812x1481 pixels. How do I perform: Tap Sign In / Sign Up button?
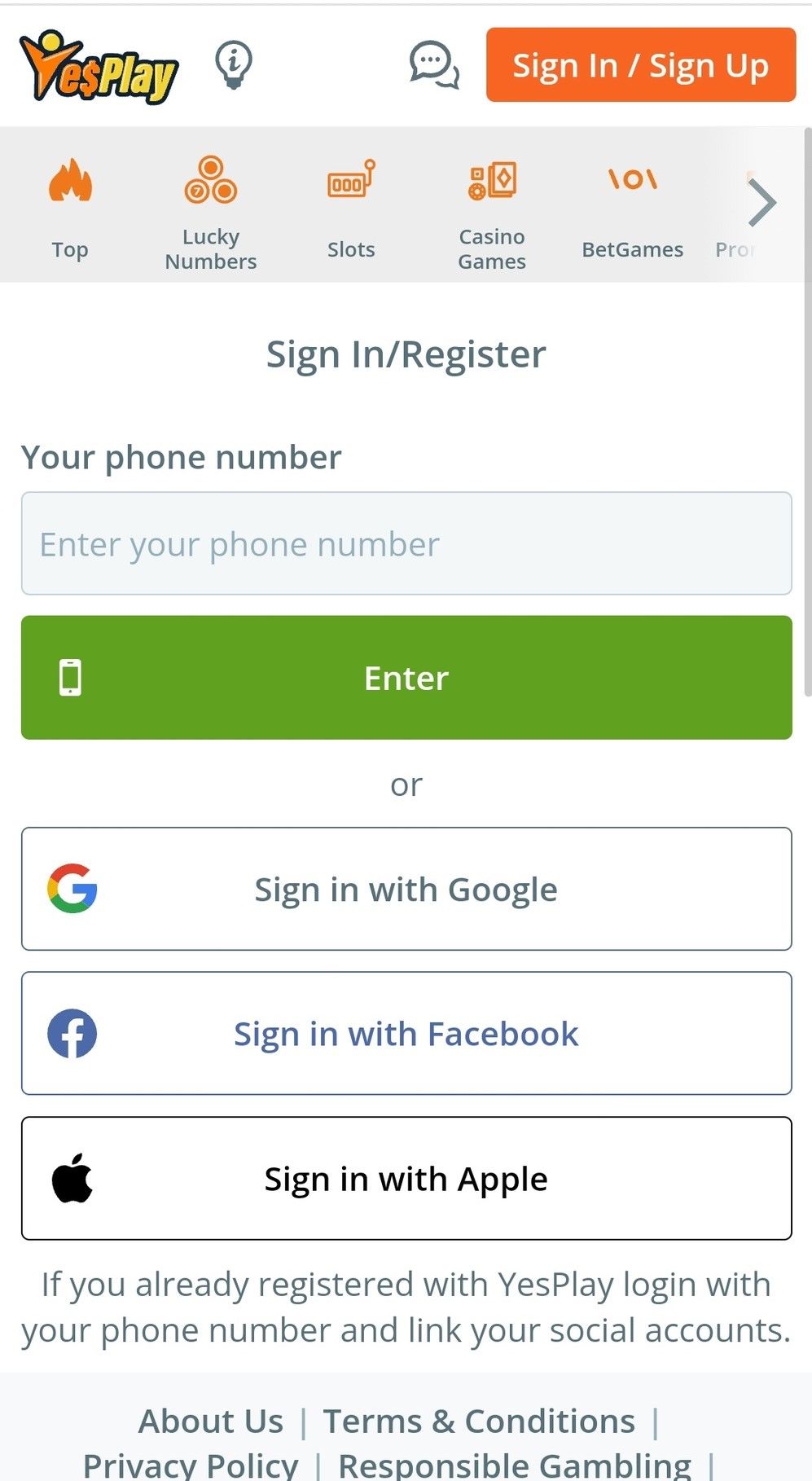coord(640,65)
